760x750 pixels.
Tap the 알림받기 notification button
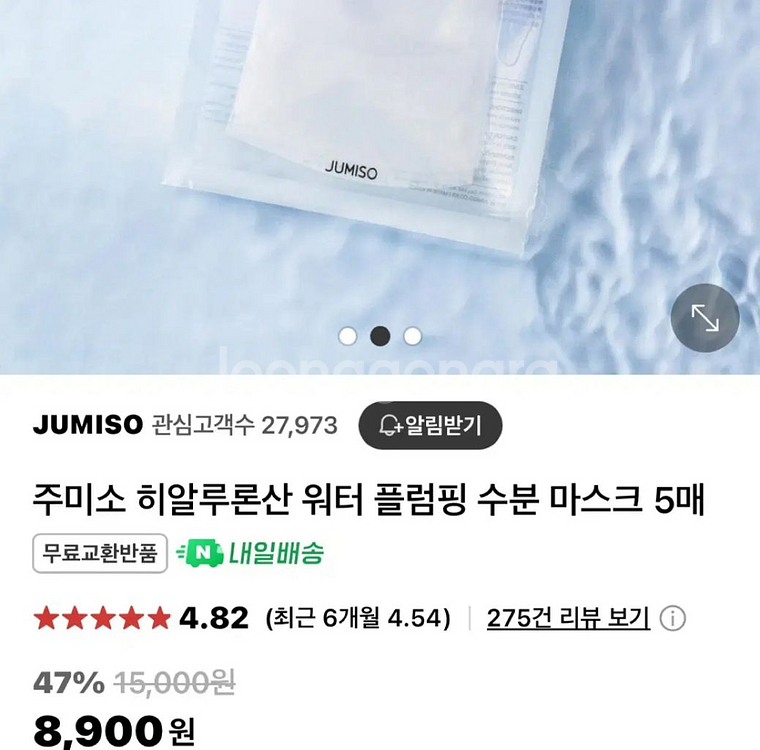[430, 426]
